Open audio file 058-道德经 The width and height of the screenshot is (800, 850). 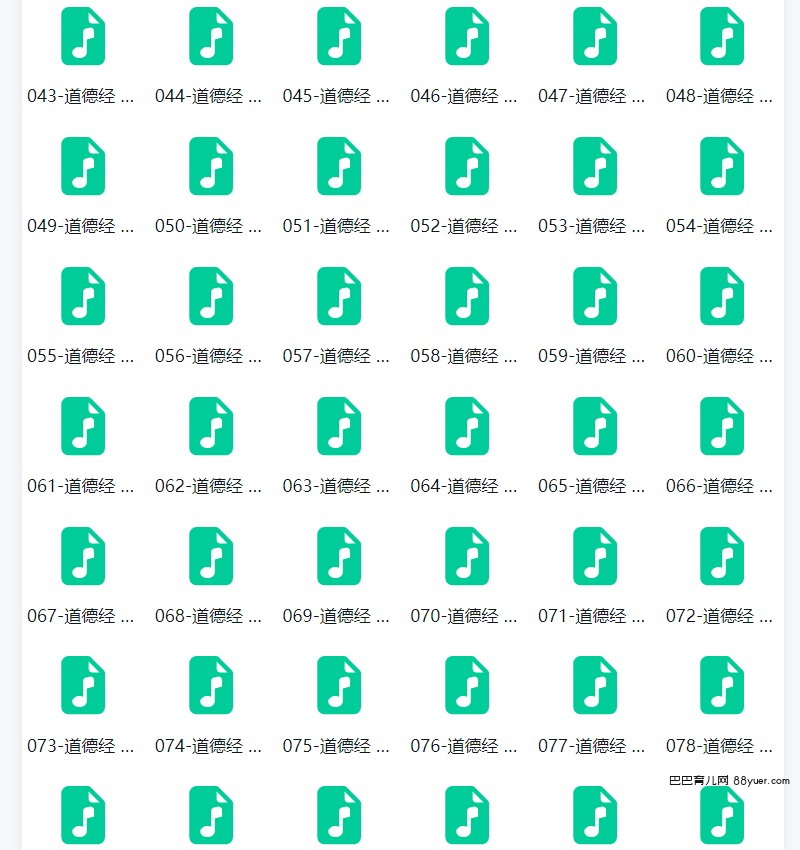(466, 297)
